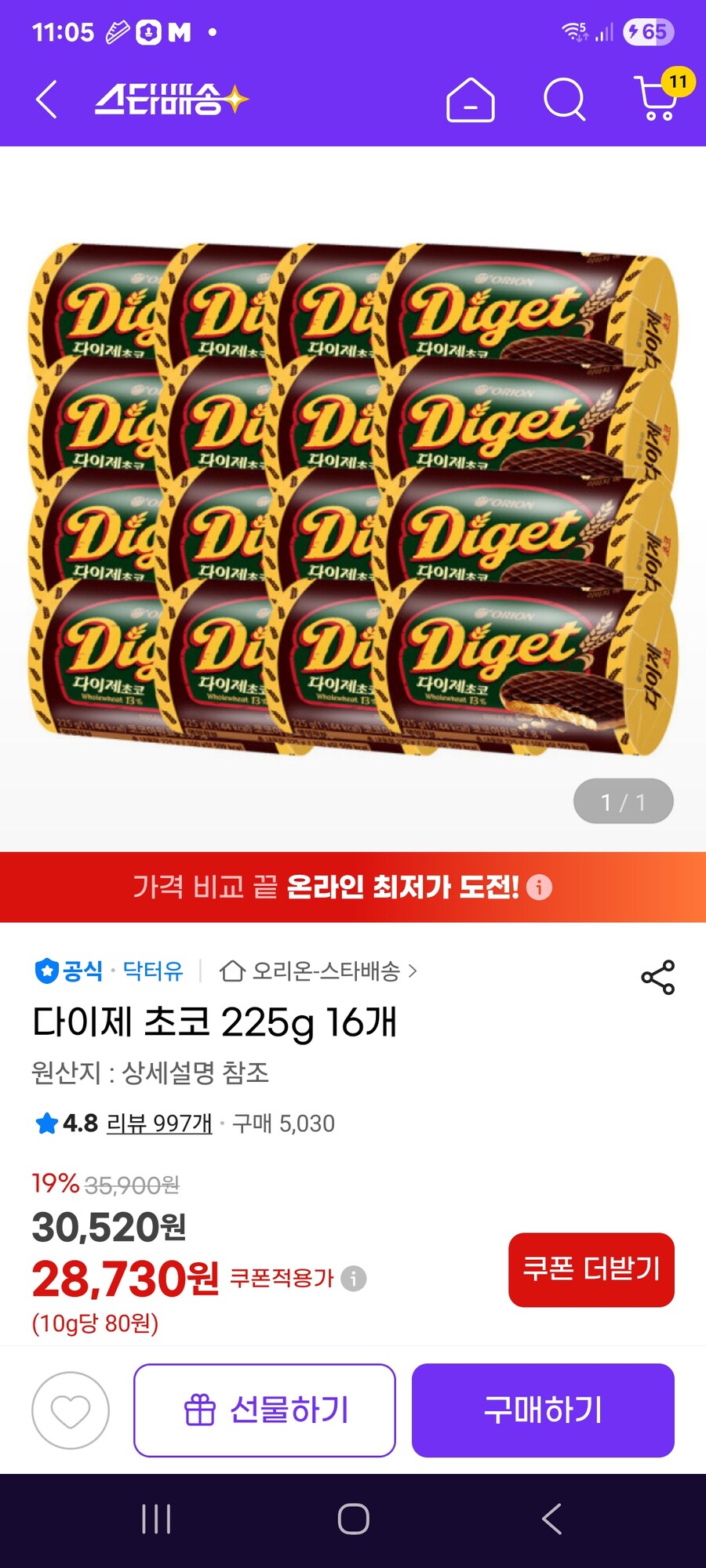Tap info icon on 온라인 최저가 banner
The image size is (706, 1568).
click(x=540, y=887)
